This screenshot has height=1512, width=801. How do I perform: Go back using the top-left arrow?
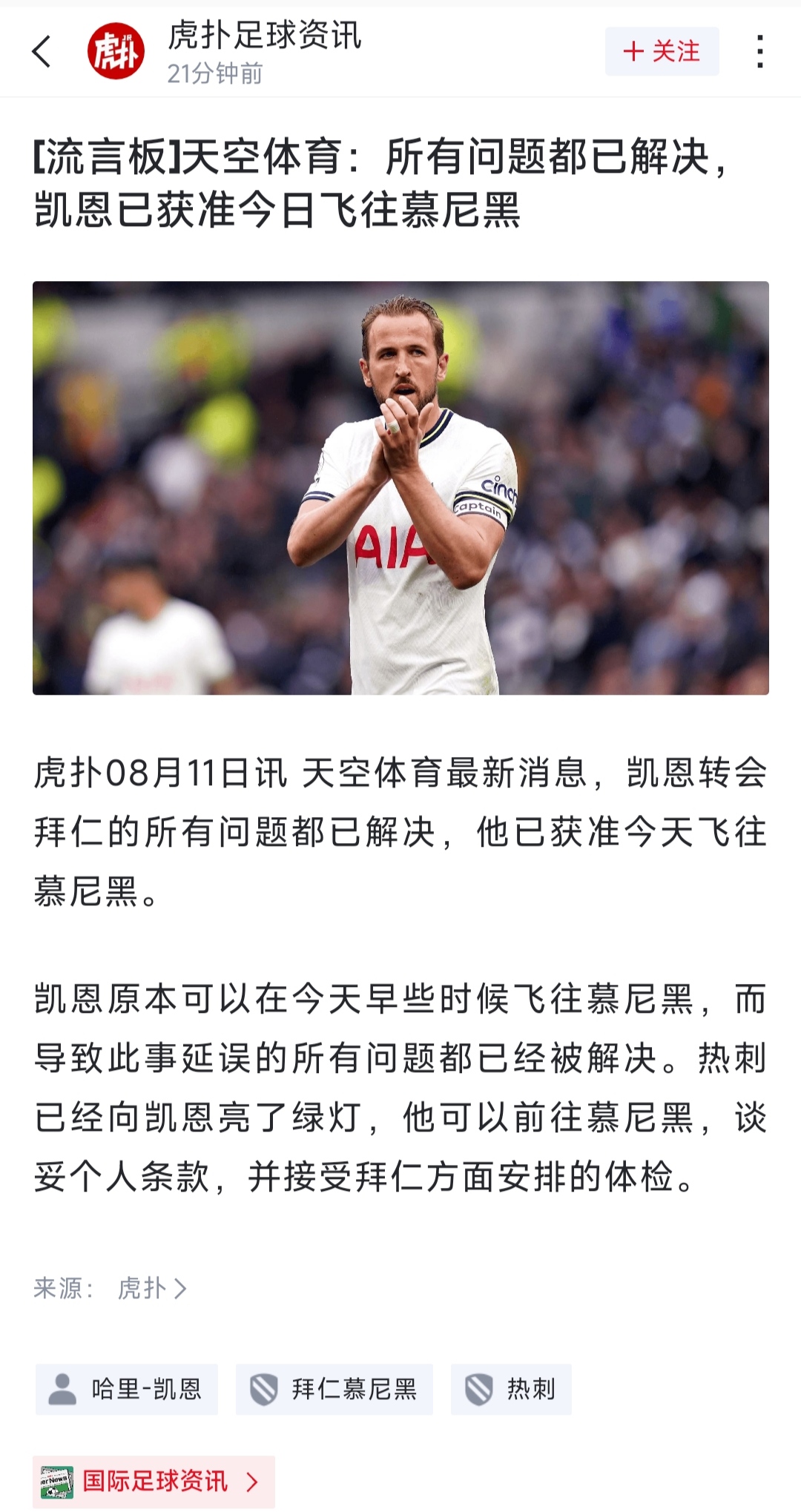(42, 51)
